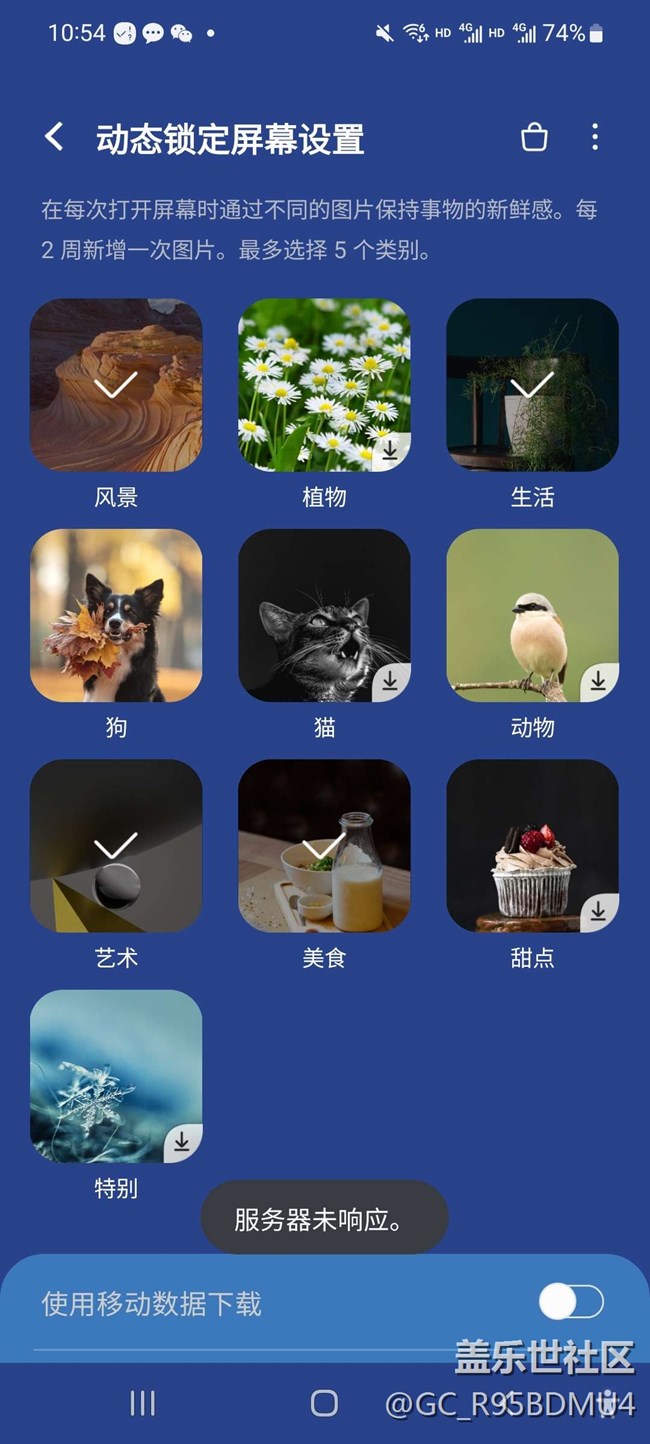Image resolution: width=650 pixels, height=1444 pixels.
Task: Enable 使用移动数据下载 switch
Action: [x=571, y=1302]
